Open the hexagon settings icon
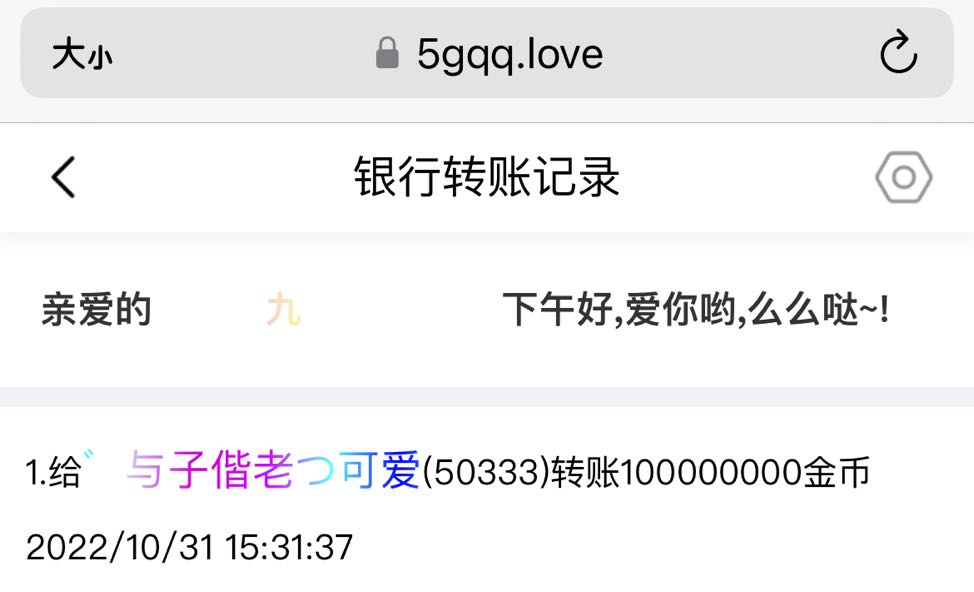The height and width of the screenshot is (592, 974). pyautogui.click(x=903, y=178)
